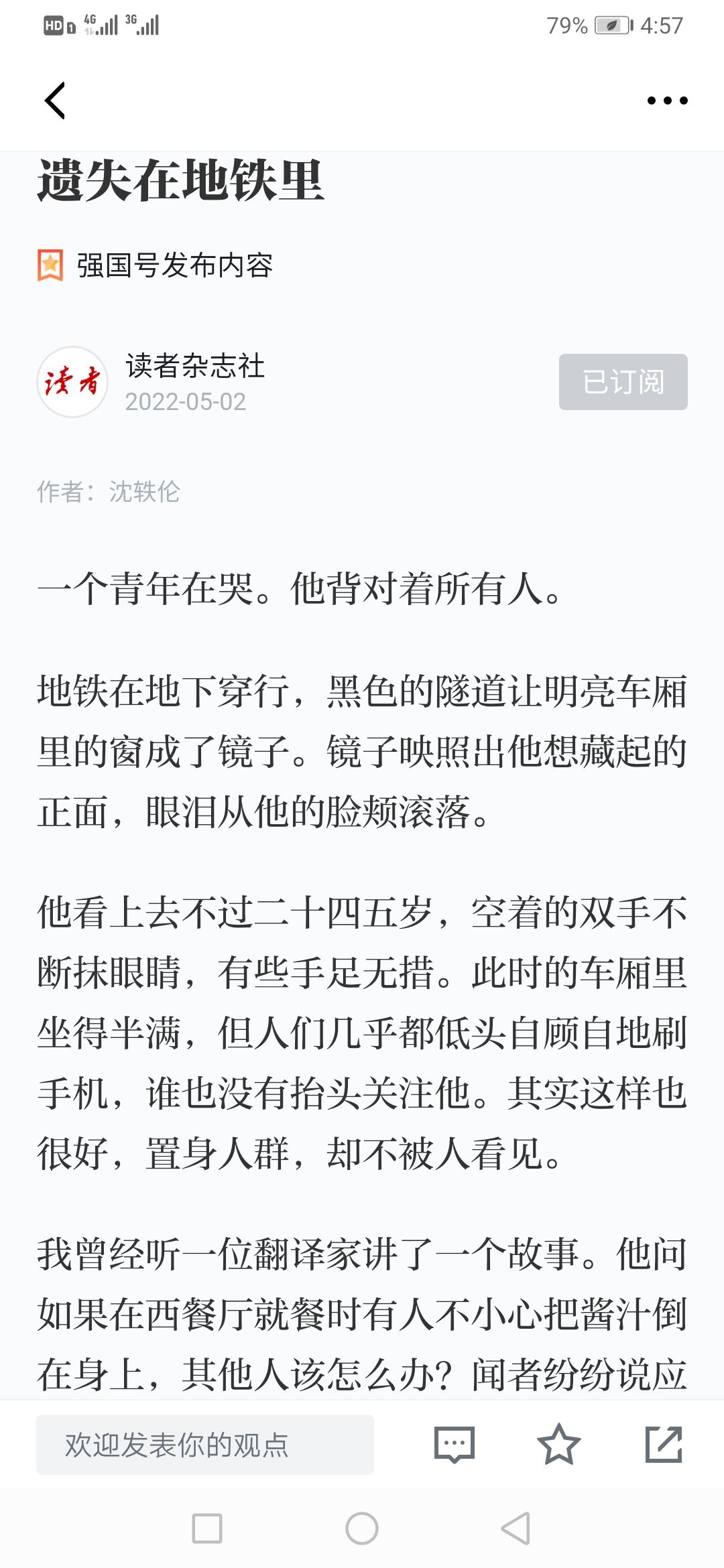Viewport: 724px width, 1568px height.
Task: Open recent apps from navigation bar
Action: point(207,1528)
